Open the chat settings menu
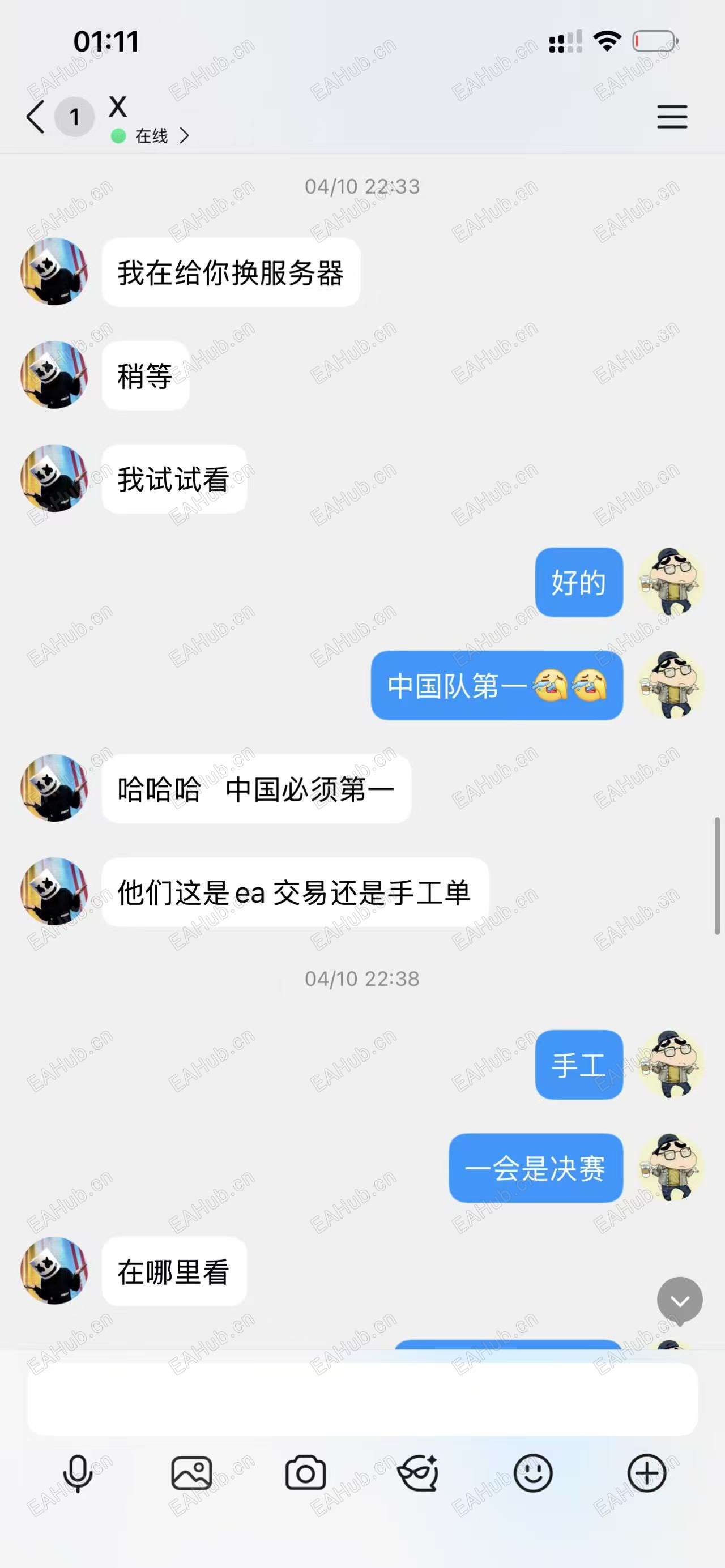 click(x=671, y=117)
